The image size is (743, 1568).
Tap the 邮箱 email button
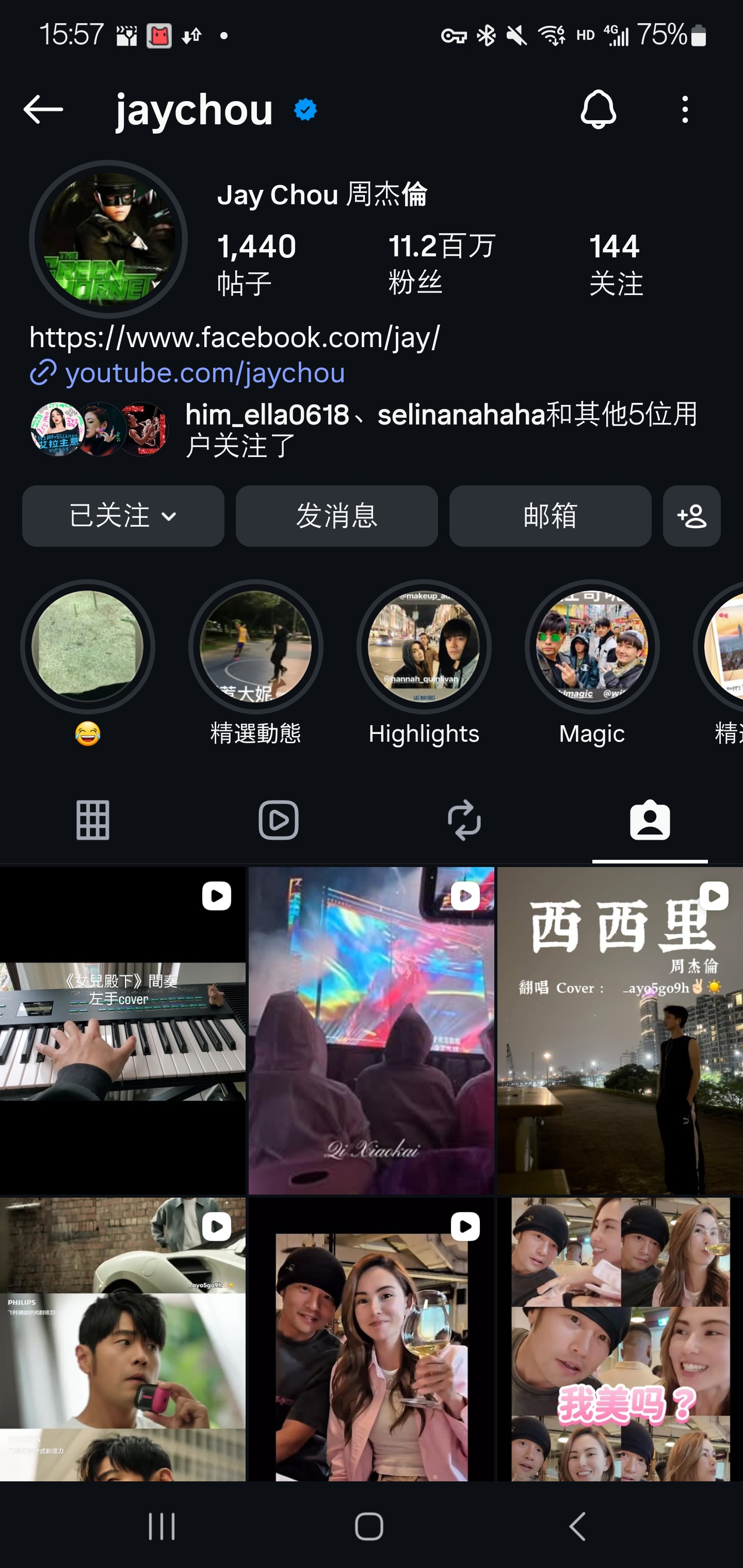point(550,516)
